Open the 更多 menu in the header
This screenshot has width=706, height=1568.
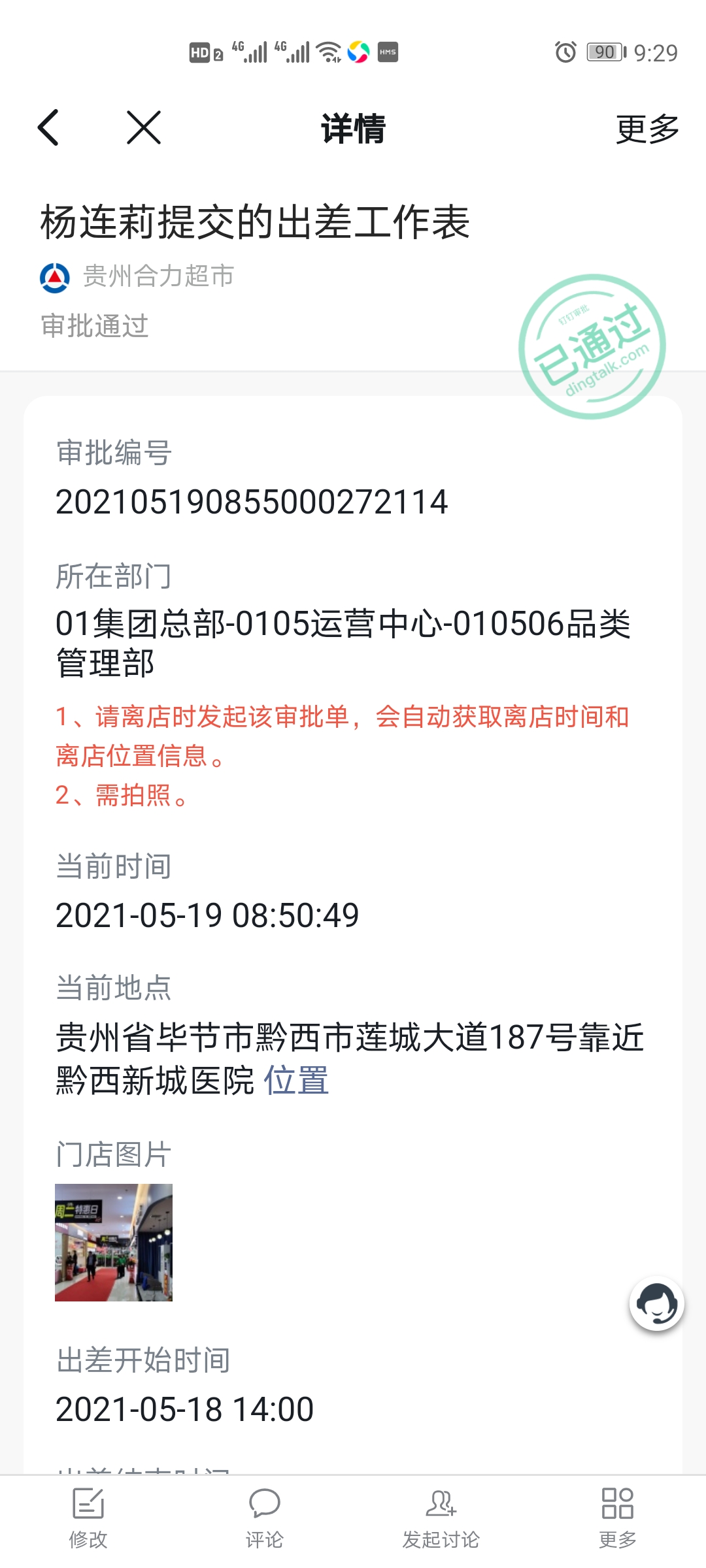pos(647,129)
